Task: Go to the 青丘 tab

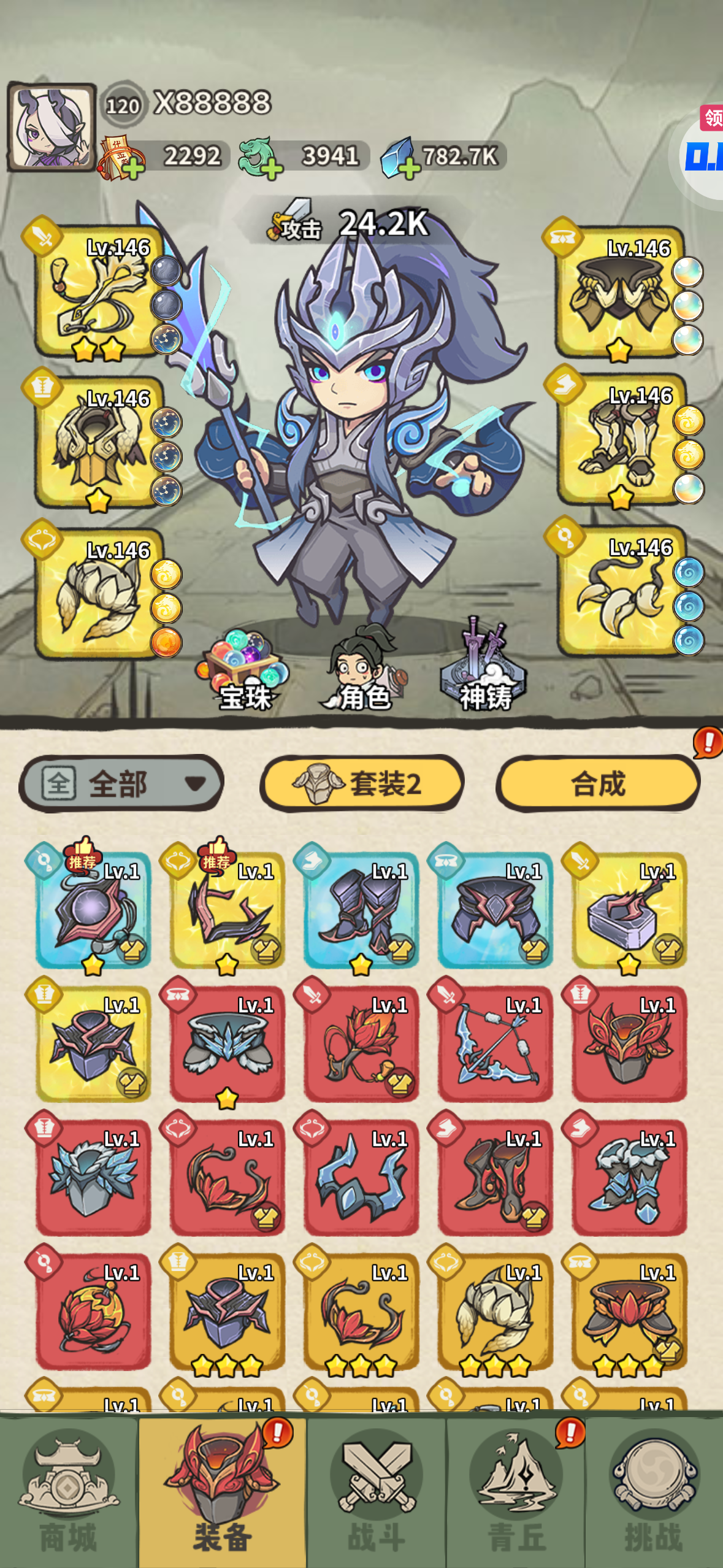Action: coord(516,1491)
